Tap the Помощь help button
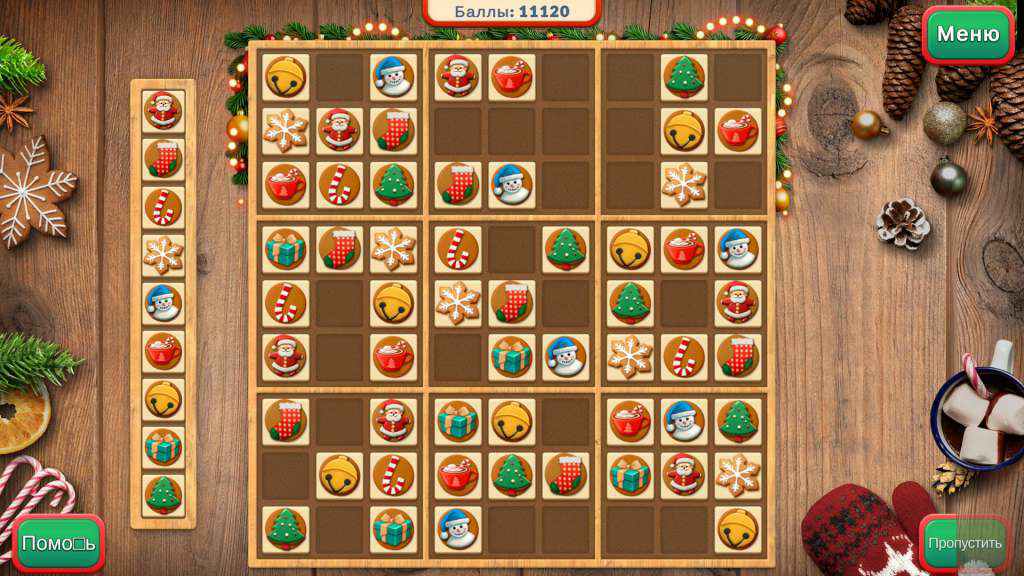Image resolution: width=1024 pixels, height=576 pixels. pos(59,543)
